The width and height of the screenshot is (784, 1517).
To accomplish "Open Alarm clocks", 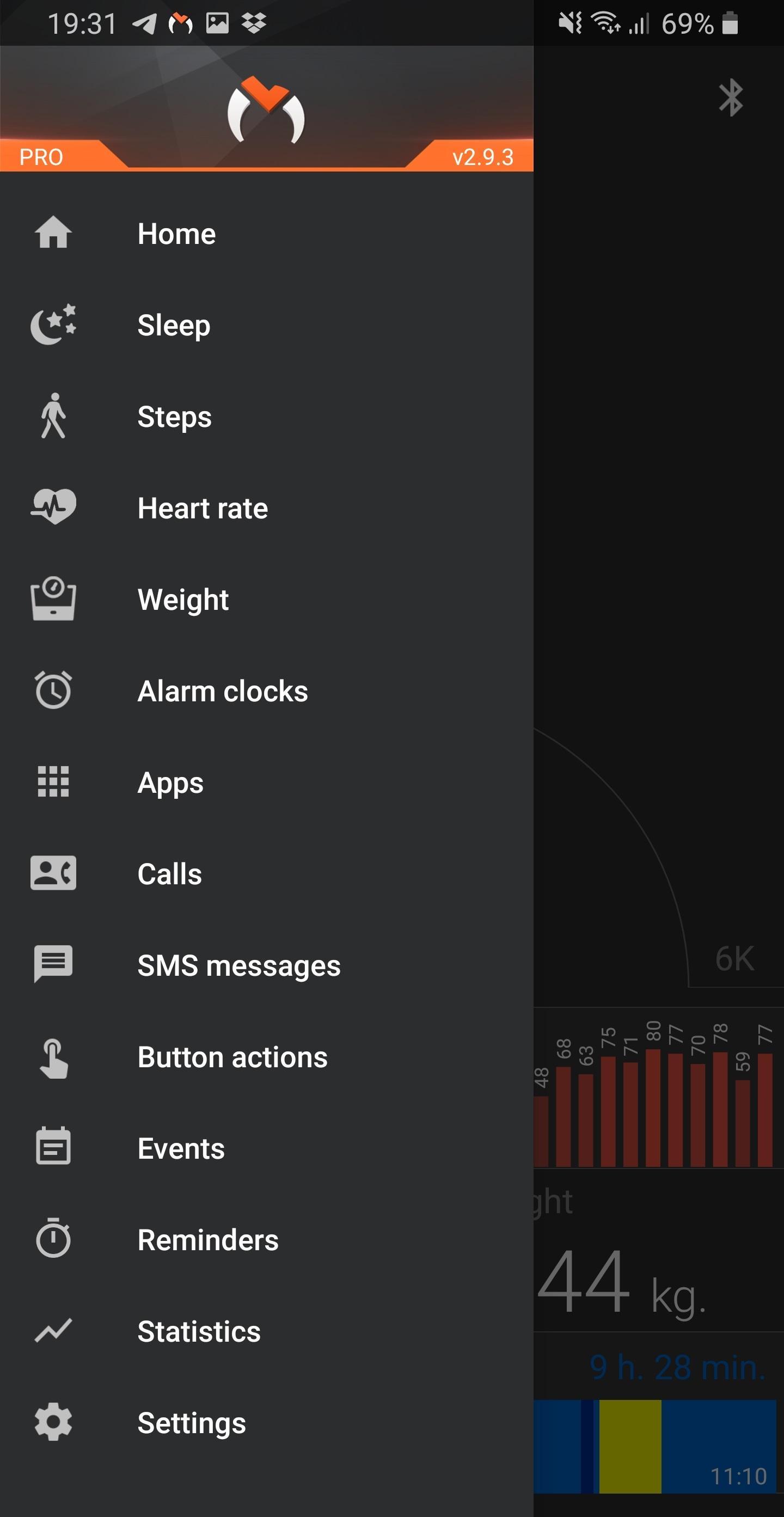I will [222, 691].
